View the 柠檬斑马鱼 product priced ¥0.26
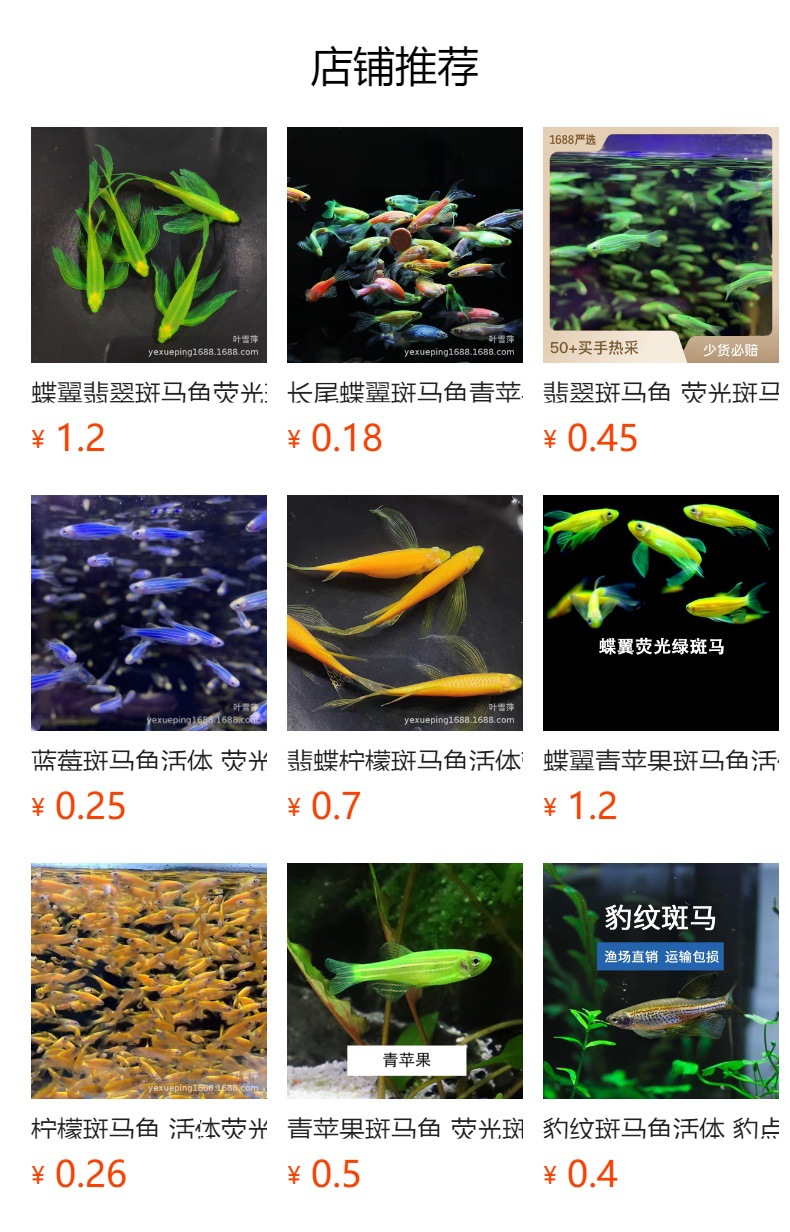This screenshot has width=790, height=1232. click(x=149, y=1028)
